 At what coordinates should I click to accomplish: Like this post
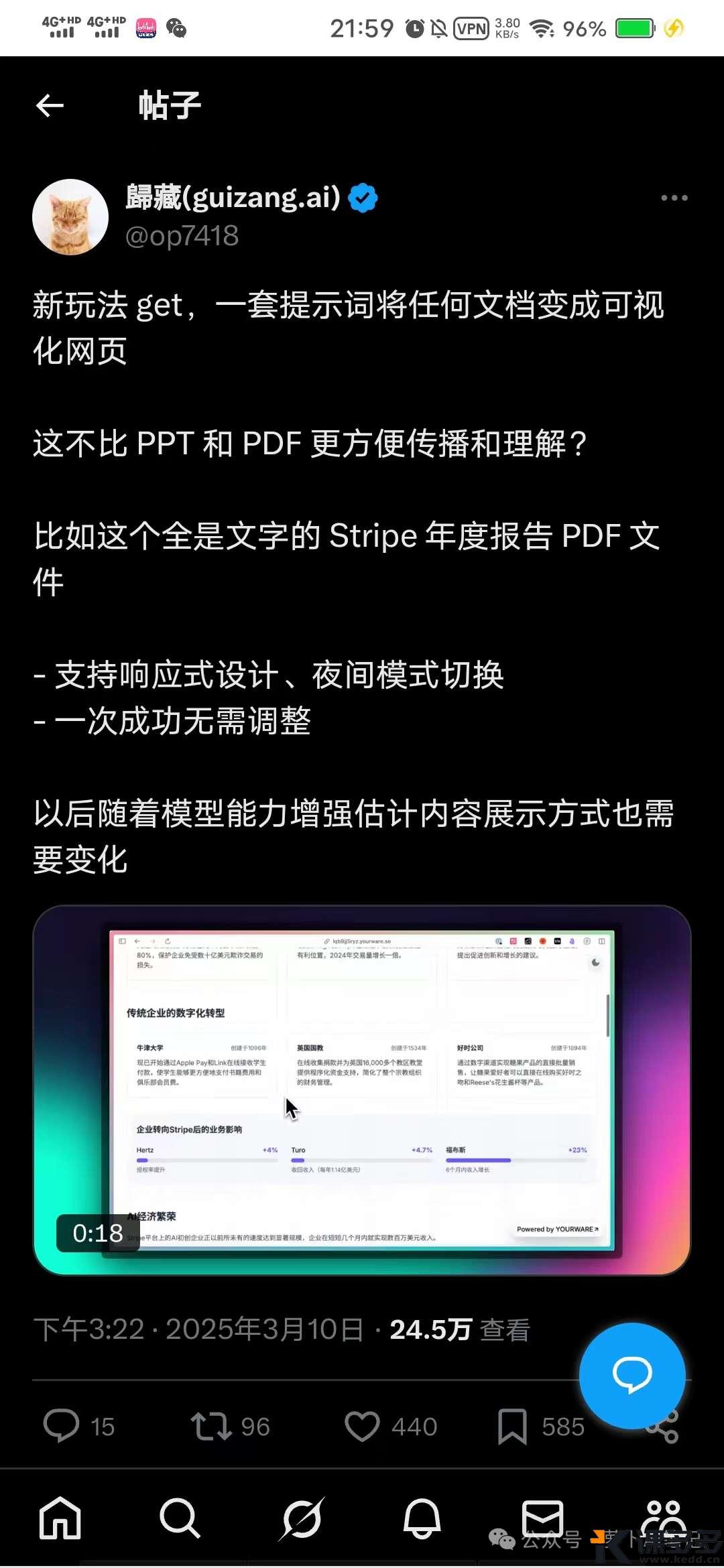click(x=362, y=1426)
